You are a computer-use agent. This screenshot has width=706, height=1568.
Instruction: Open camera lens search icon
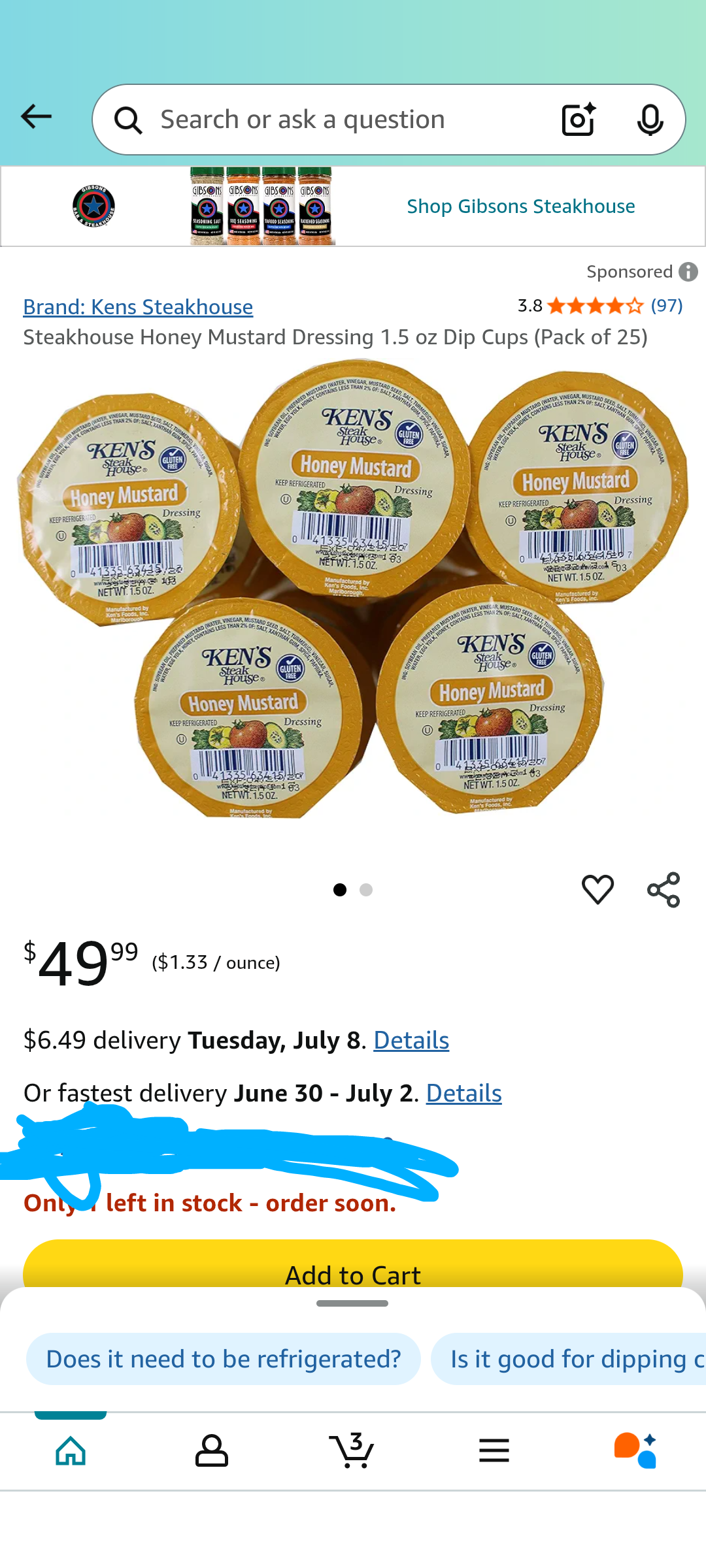click(x=579, y=120)
